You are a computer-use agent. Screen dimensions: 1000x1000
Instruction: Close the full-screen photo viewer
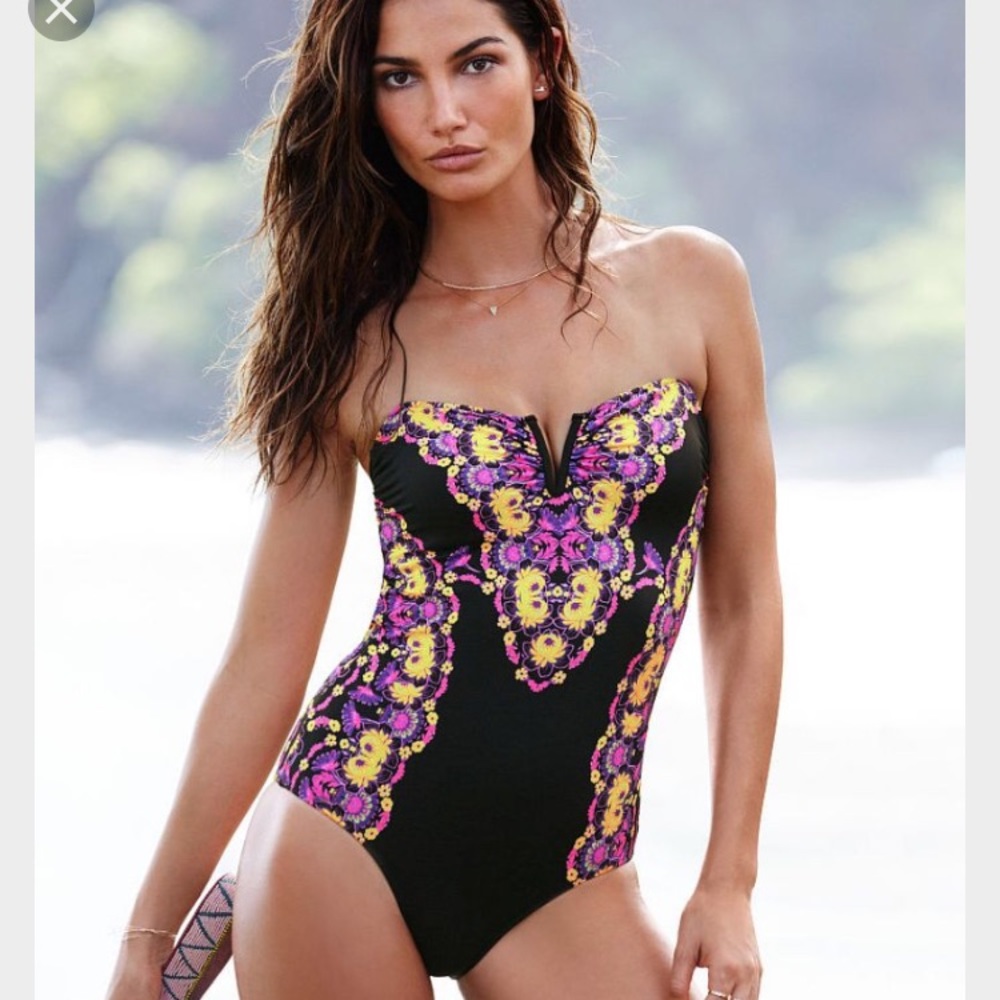61,12
